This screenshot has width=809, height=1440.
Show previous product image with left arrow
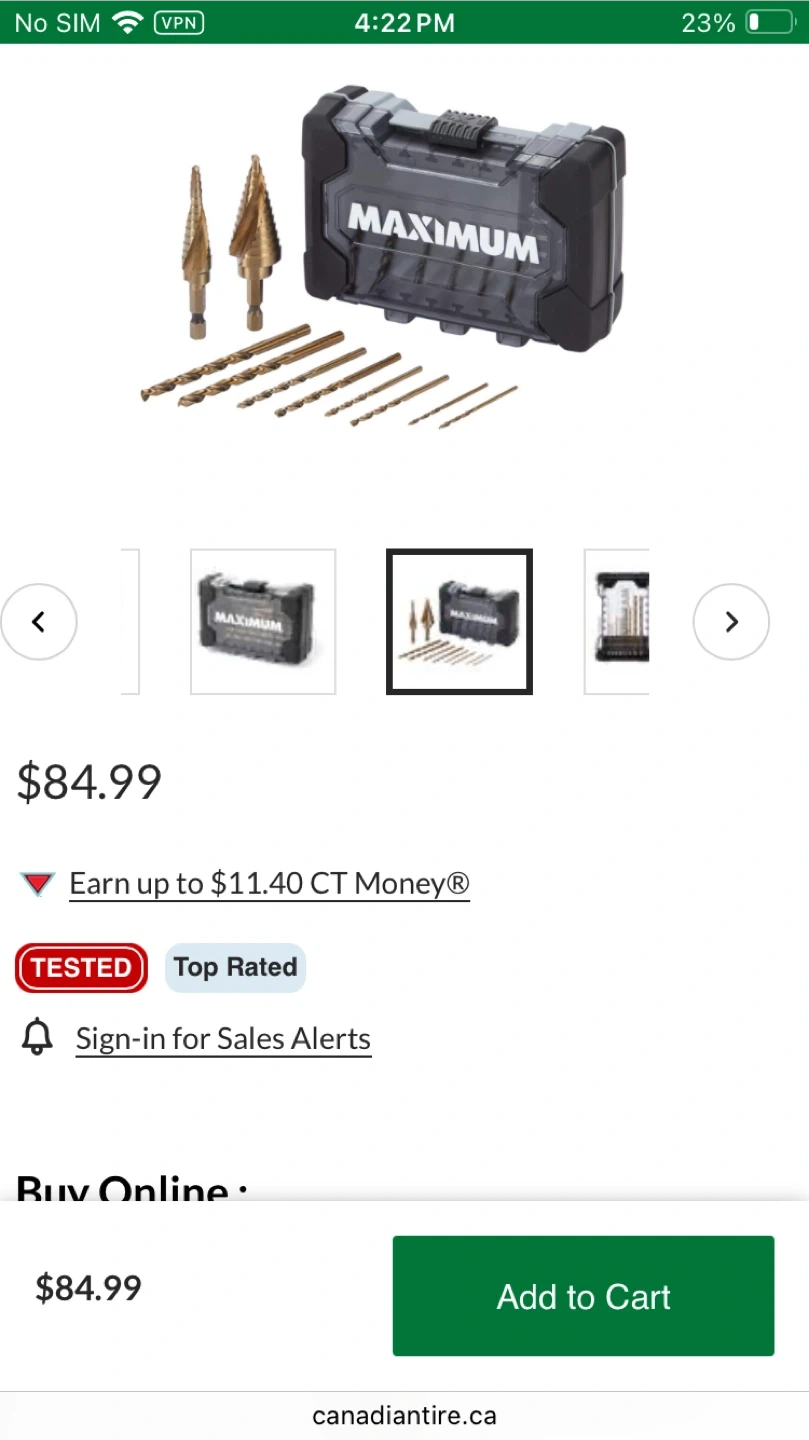pyautogui.click(x=39, y=622)
